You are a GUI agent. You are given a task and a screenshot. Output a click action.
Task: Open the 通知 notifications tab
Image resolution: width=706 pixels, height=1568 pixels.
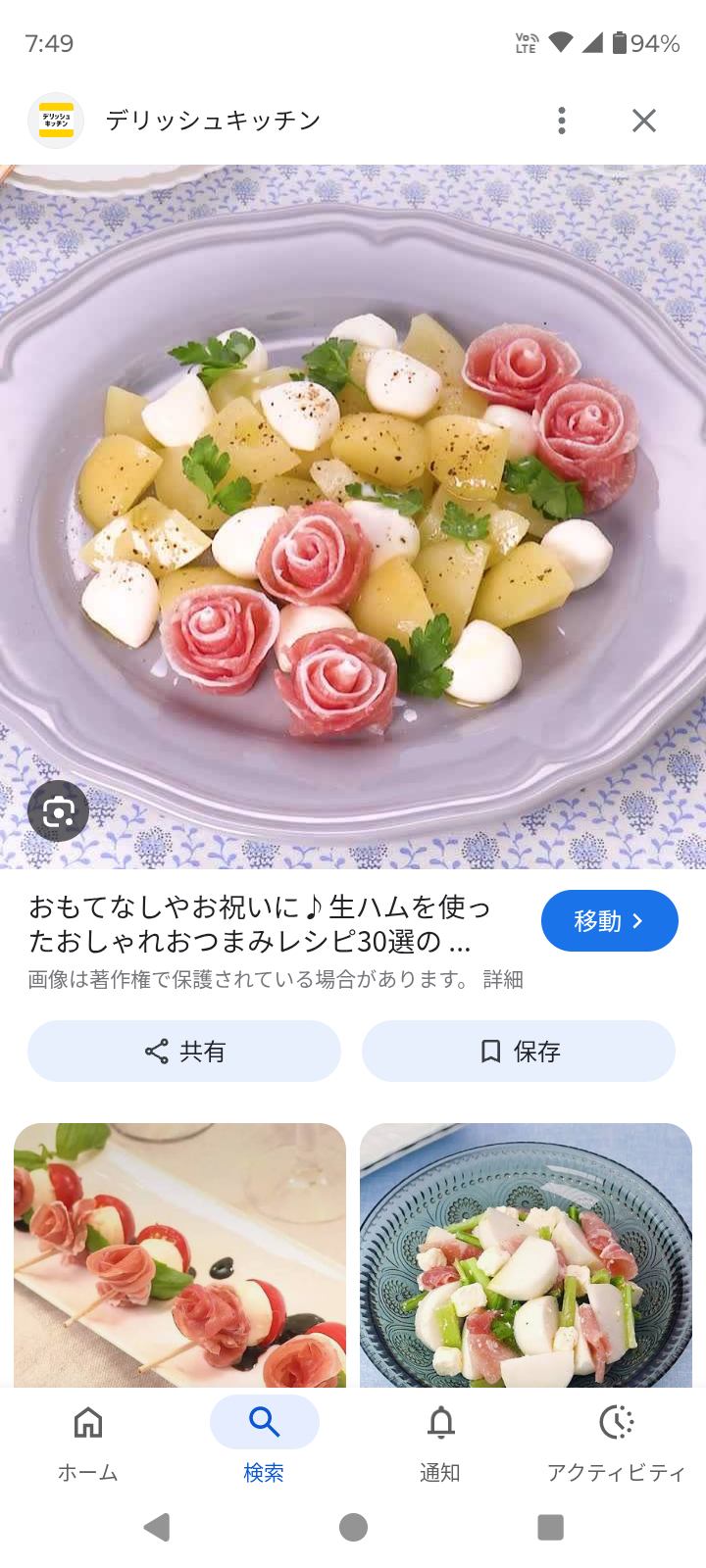click(x=440, y=1441)
